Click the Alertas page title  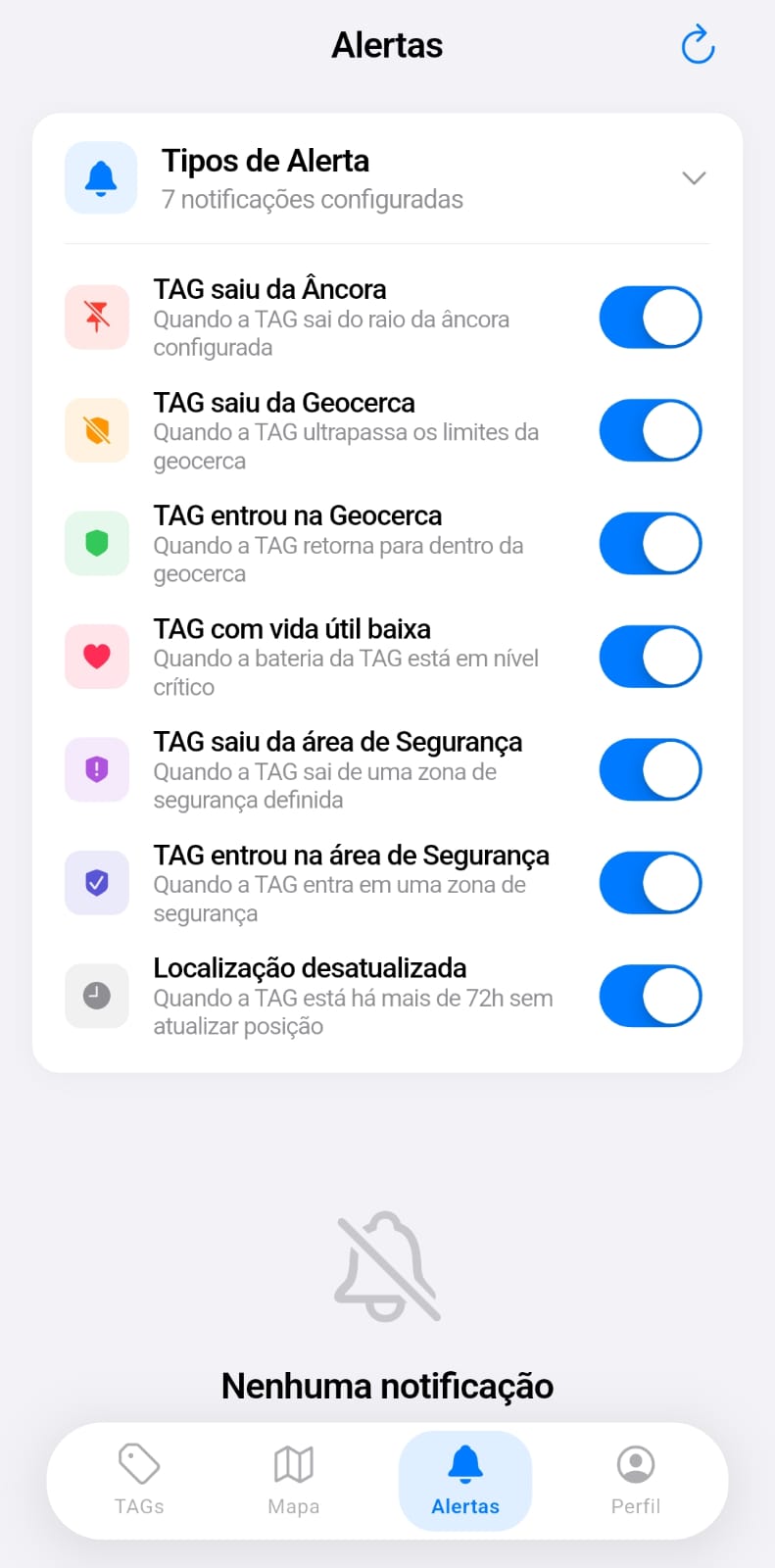387,44
